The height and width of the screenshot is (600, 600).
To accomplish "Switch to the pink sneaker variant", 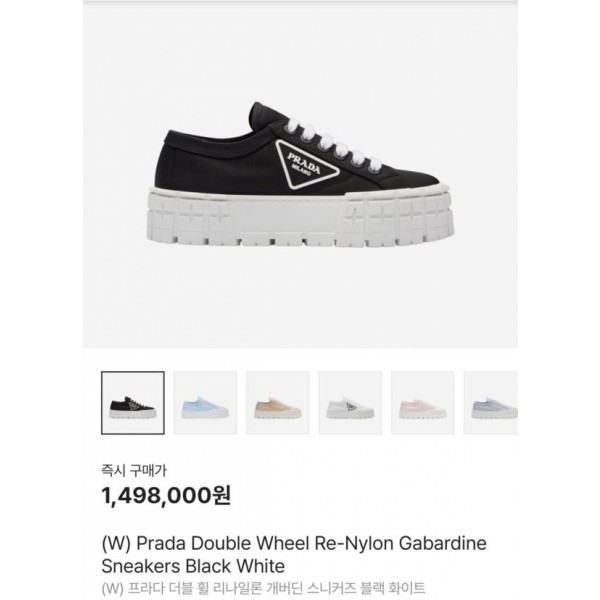I will [423, 405].
